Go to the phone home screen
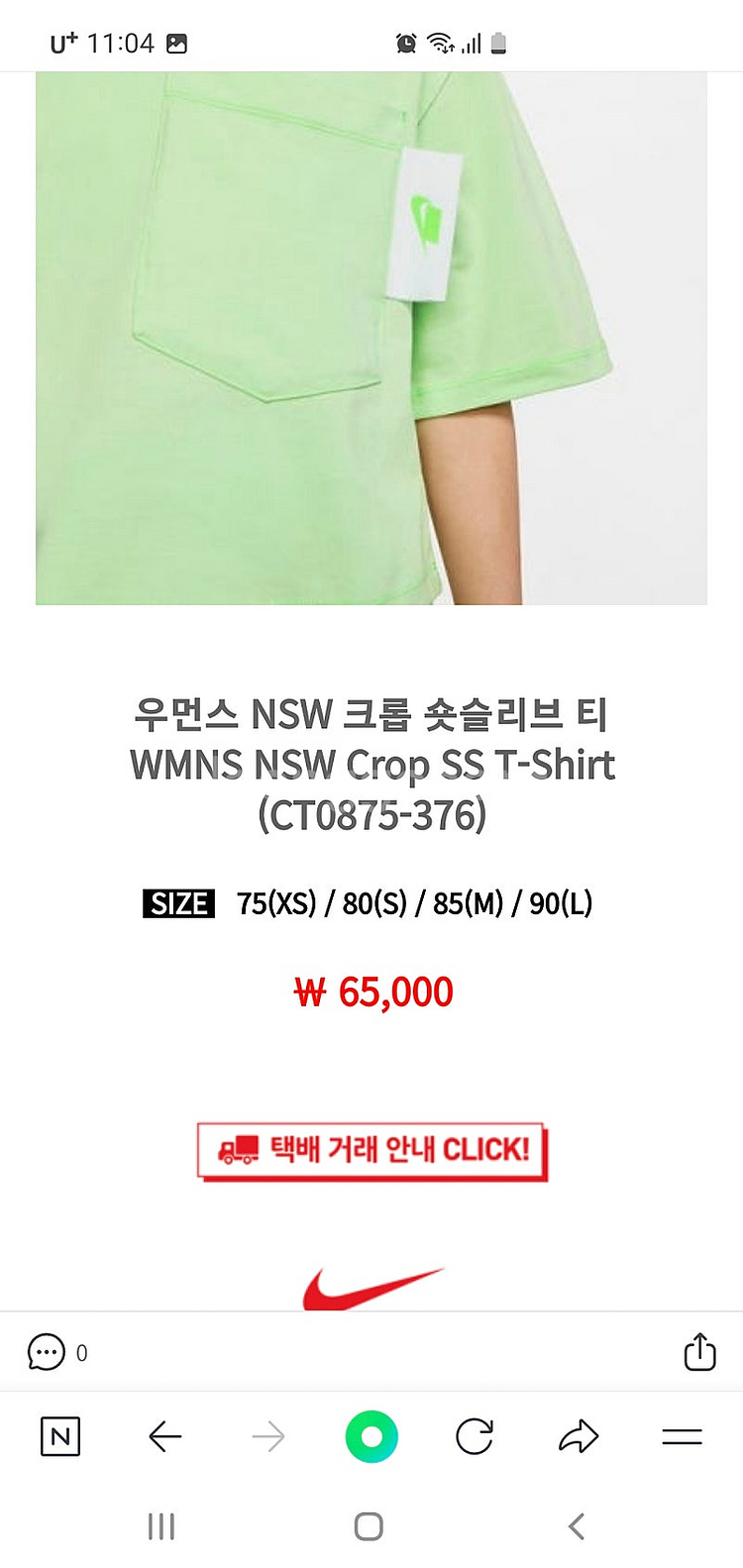Screen dimensions: 743x1568 click(369, 1526)
